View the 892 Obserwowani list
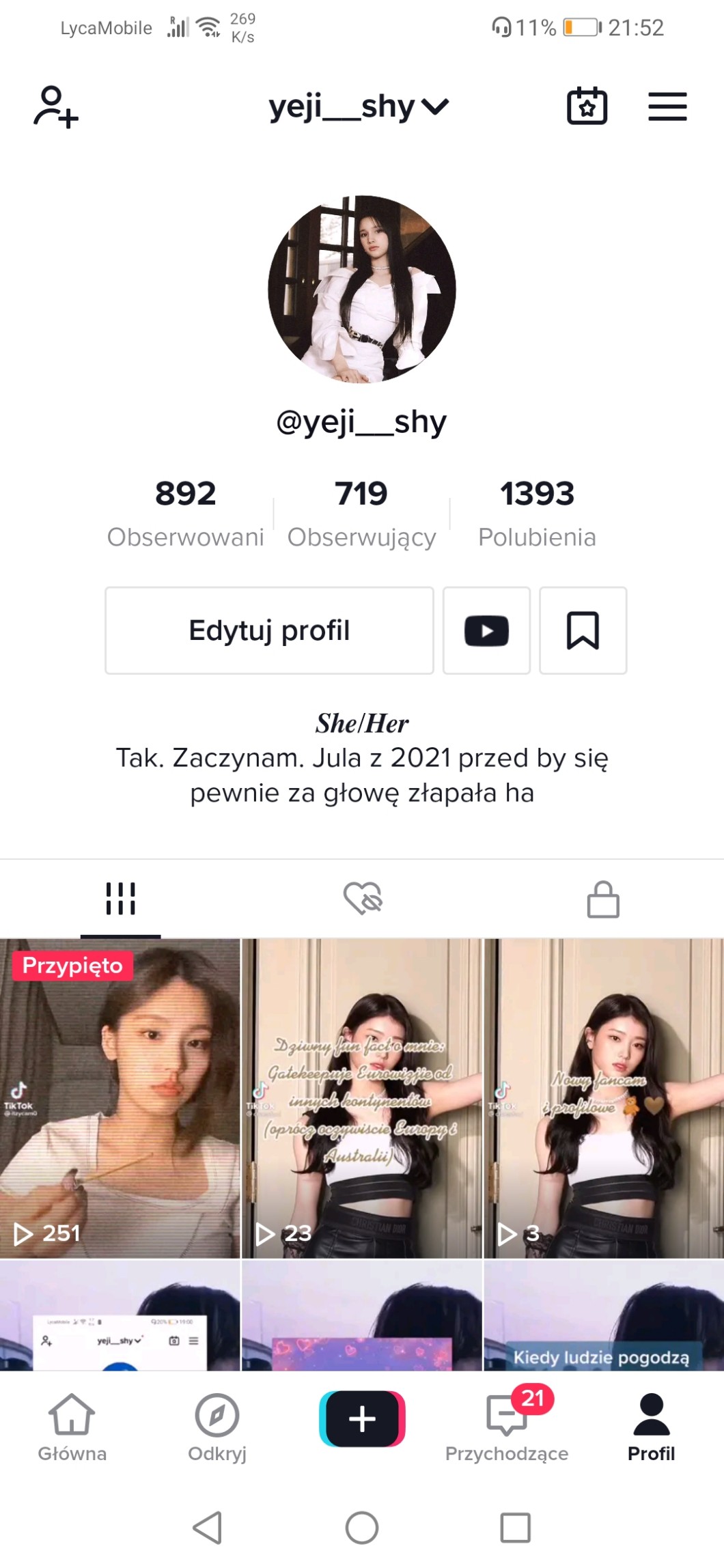Screen dimensions: 724x1568 coord(185,512)
